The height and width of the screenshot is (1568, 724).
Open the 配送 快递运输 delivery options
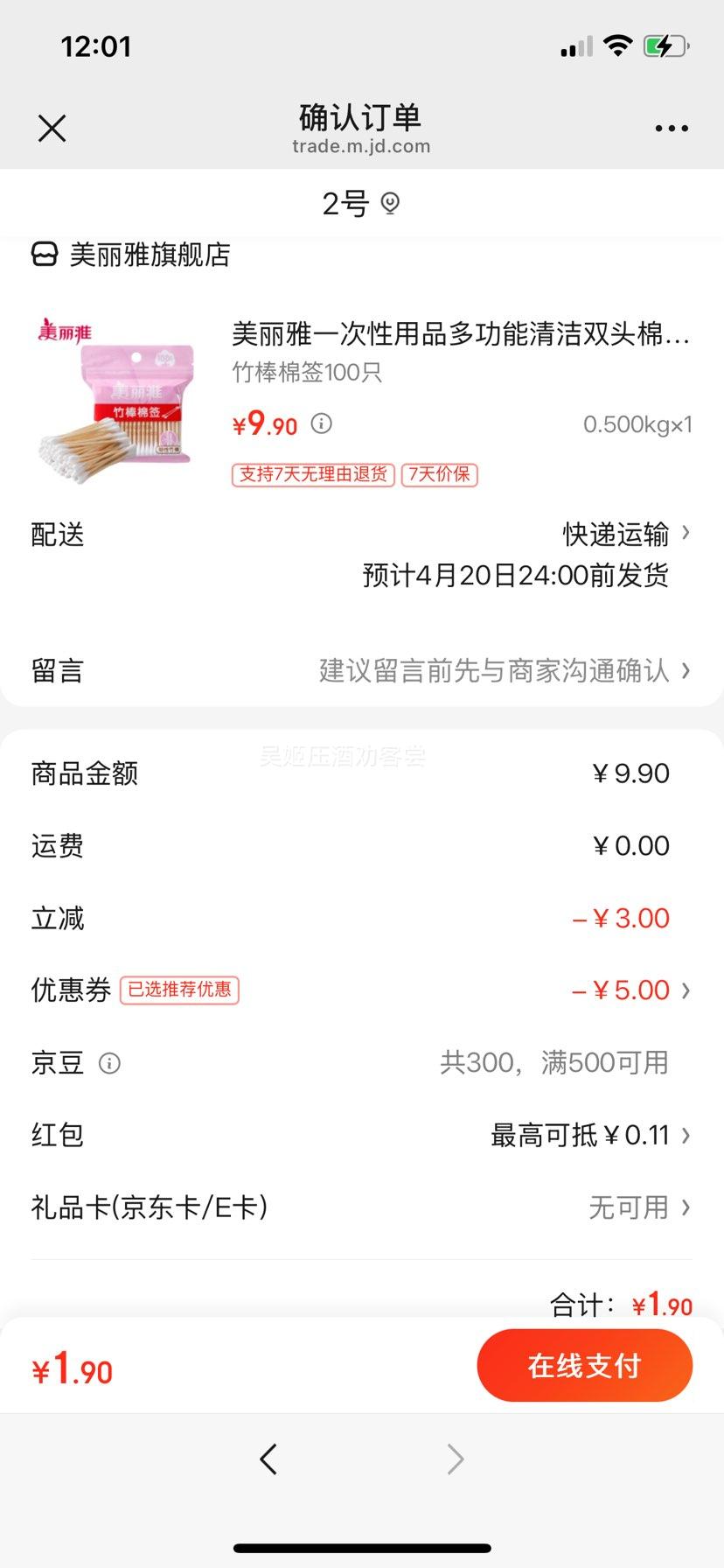pyautogui.click(x=362, y=554)
